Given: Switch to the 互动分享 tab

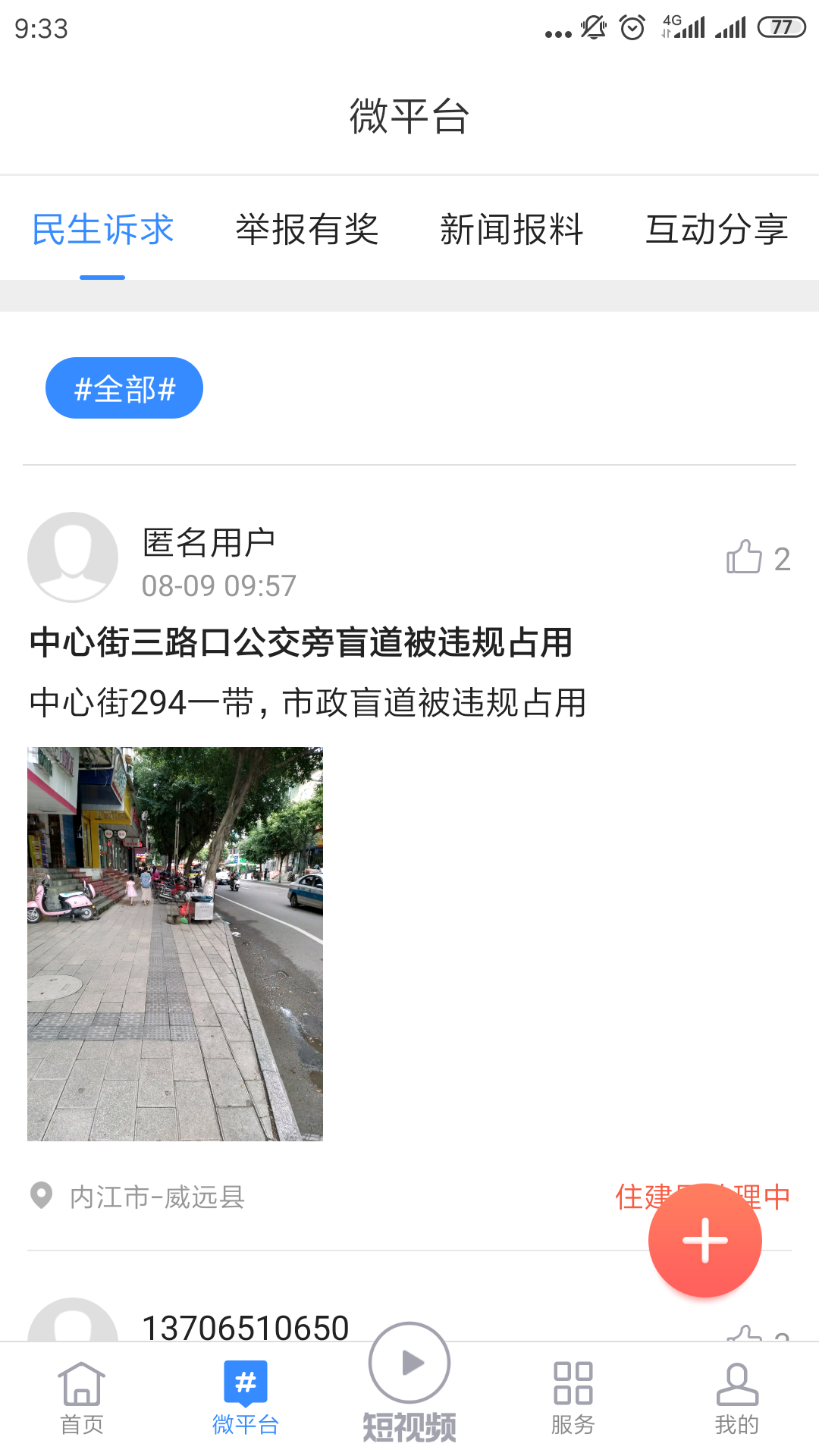Looking at the screenshot, I should tap(717, 230).
